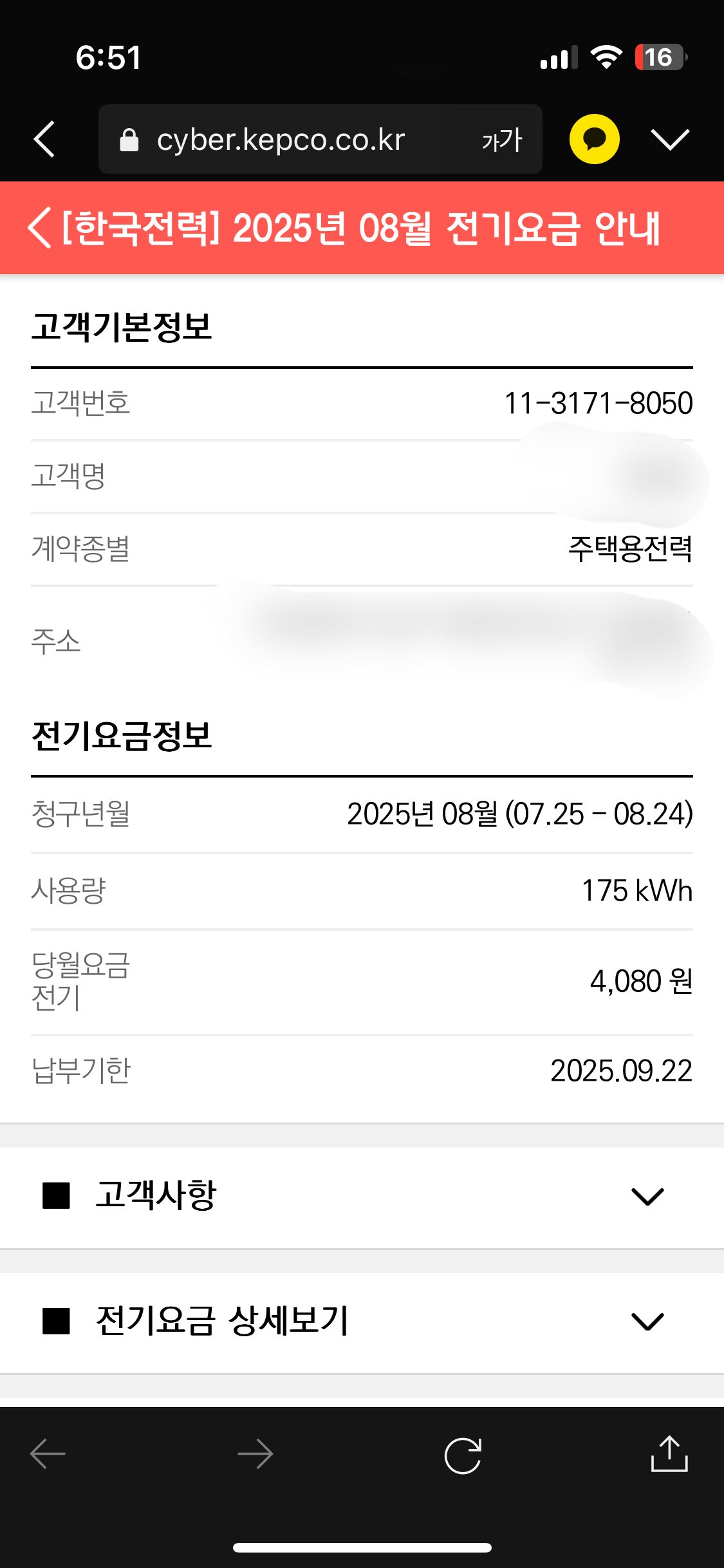Share this page using the share icon
Image resolution: width=724 pixels, height=1568 pixels.
(669, 1454)
